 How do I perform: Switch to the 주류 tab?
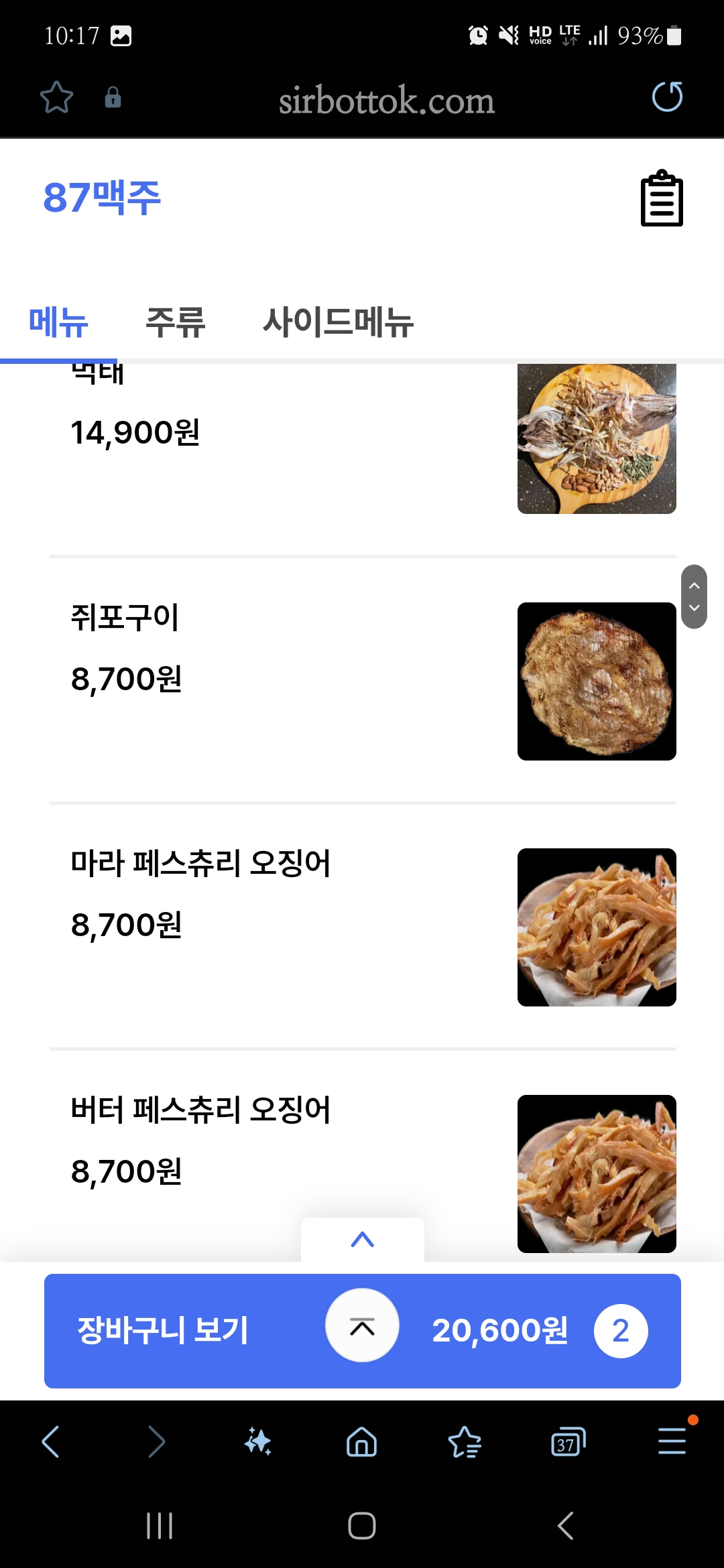click(x=175, y=322)
